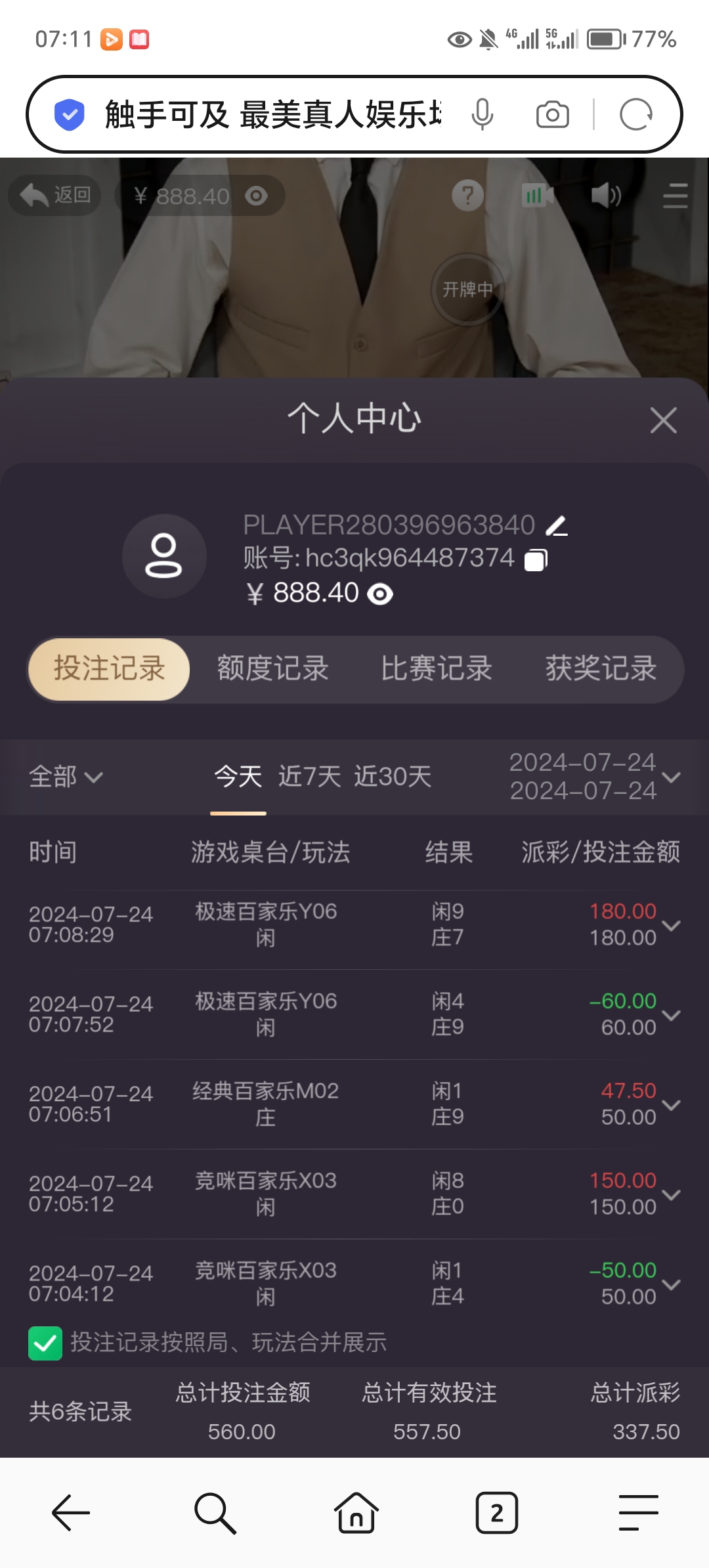Viewport: 709px width, 1568px height.
Task: Switch to the 额度记录 tab
Action: [x=272, y=668]
